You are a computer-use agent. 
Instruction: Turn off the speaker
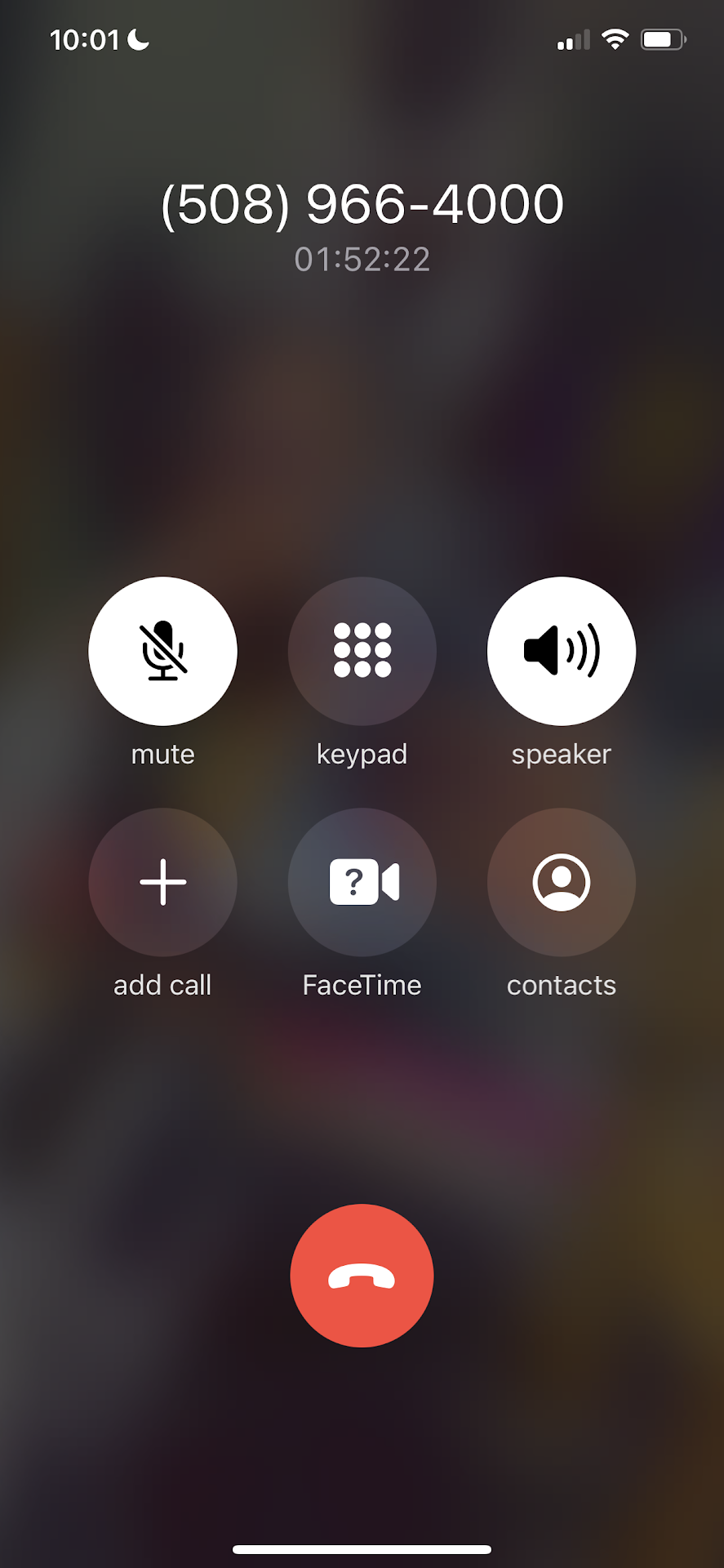coord(561,651)
